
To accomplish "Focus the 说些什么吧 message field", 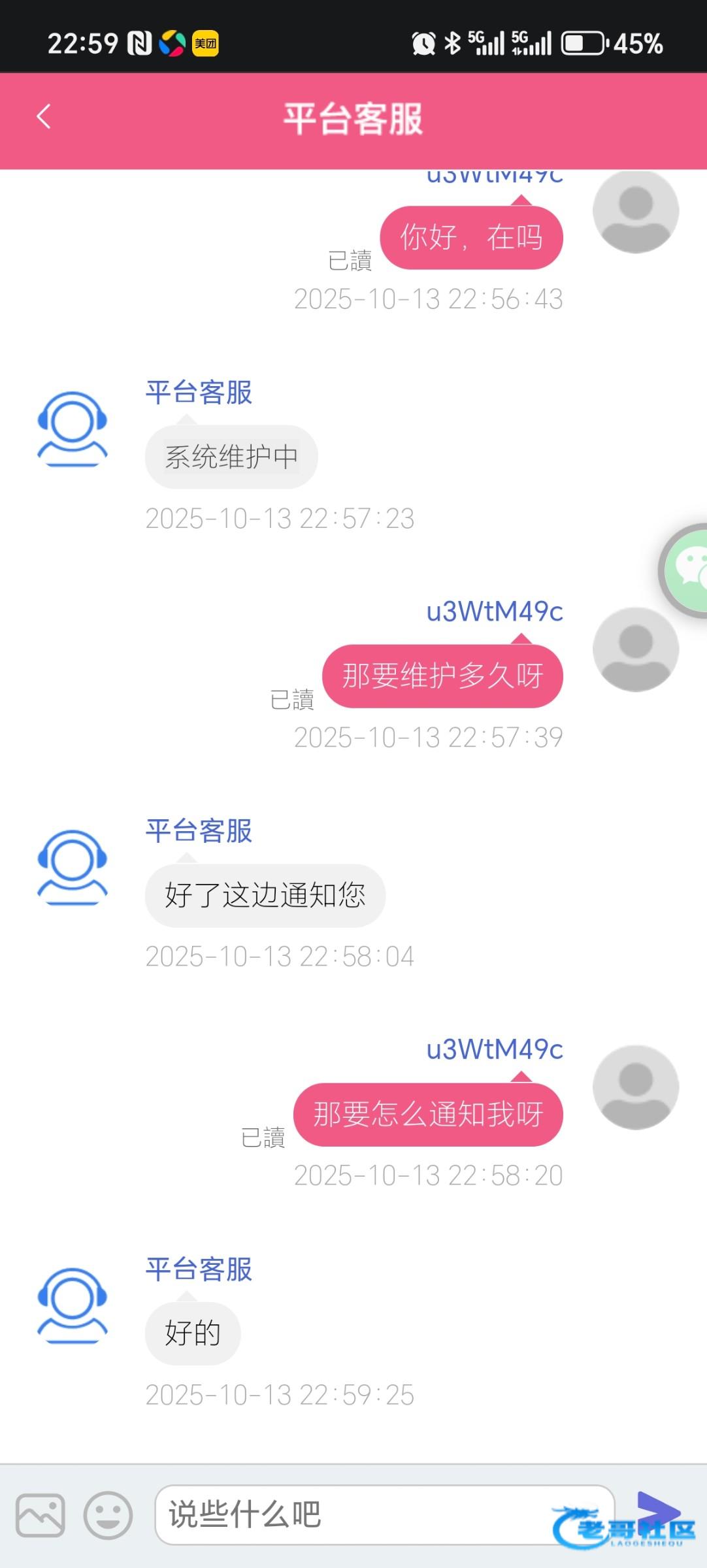I will [x=353, y=1515].
